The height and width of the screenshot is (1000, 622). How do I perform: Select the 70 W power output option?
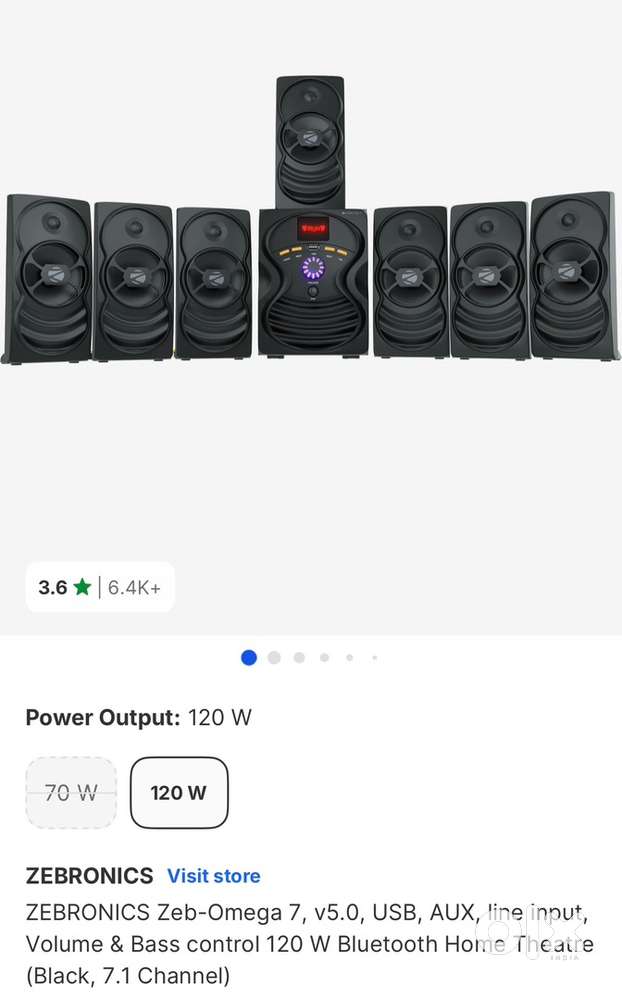pos(71,793)
